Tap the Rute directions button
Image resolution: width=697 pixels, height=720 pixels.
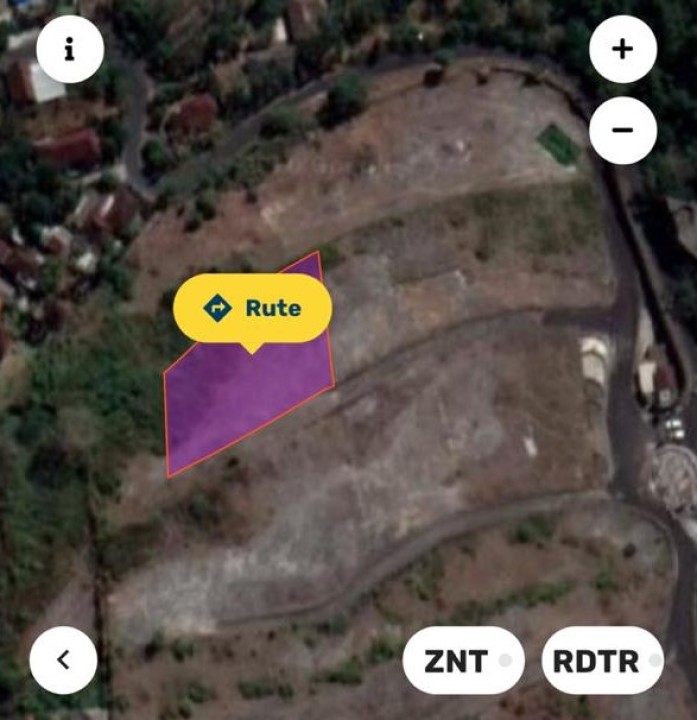(252, 308)
